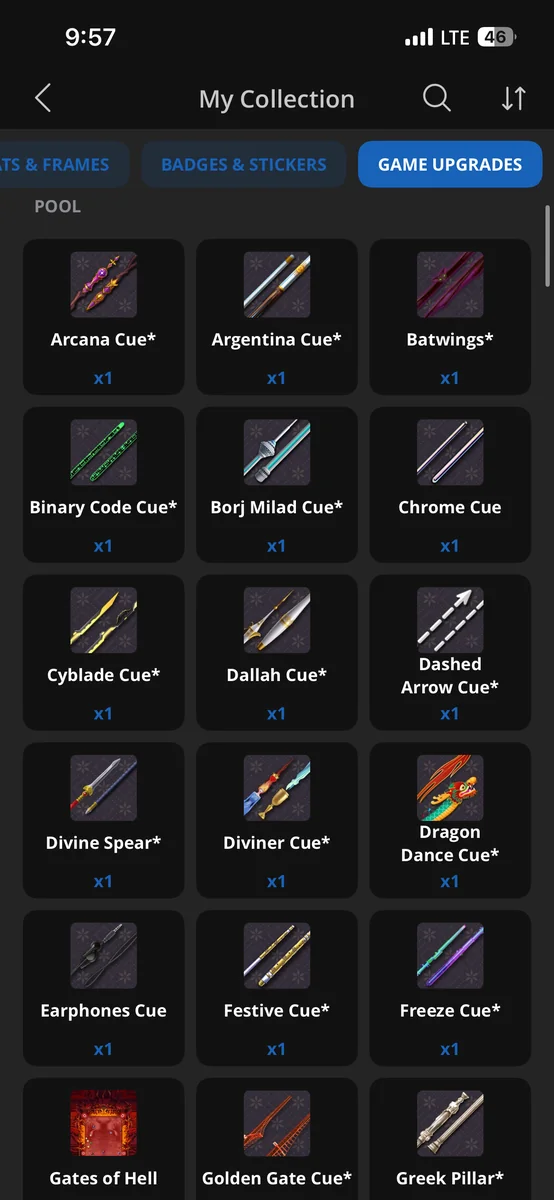
Task: Open the Batwings item
Action: tap(450, 317)
